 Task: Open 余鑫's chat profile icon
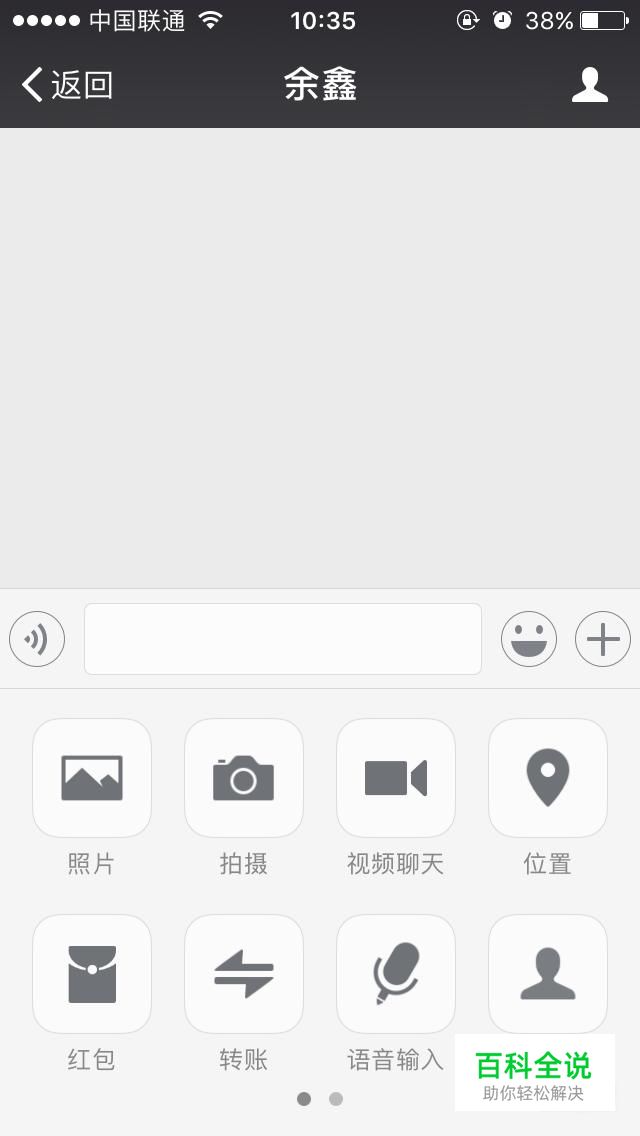click(x=590, y=85)
